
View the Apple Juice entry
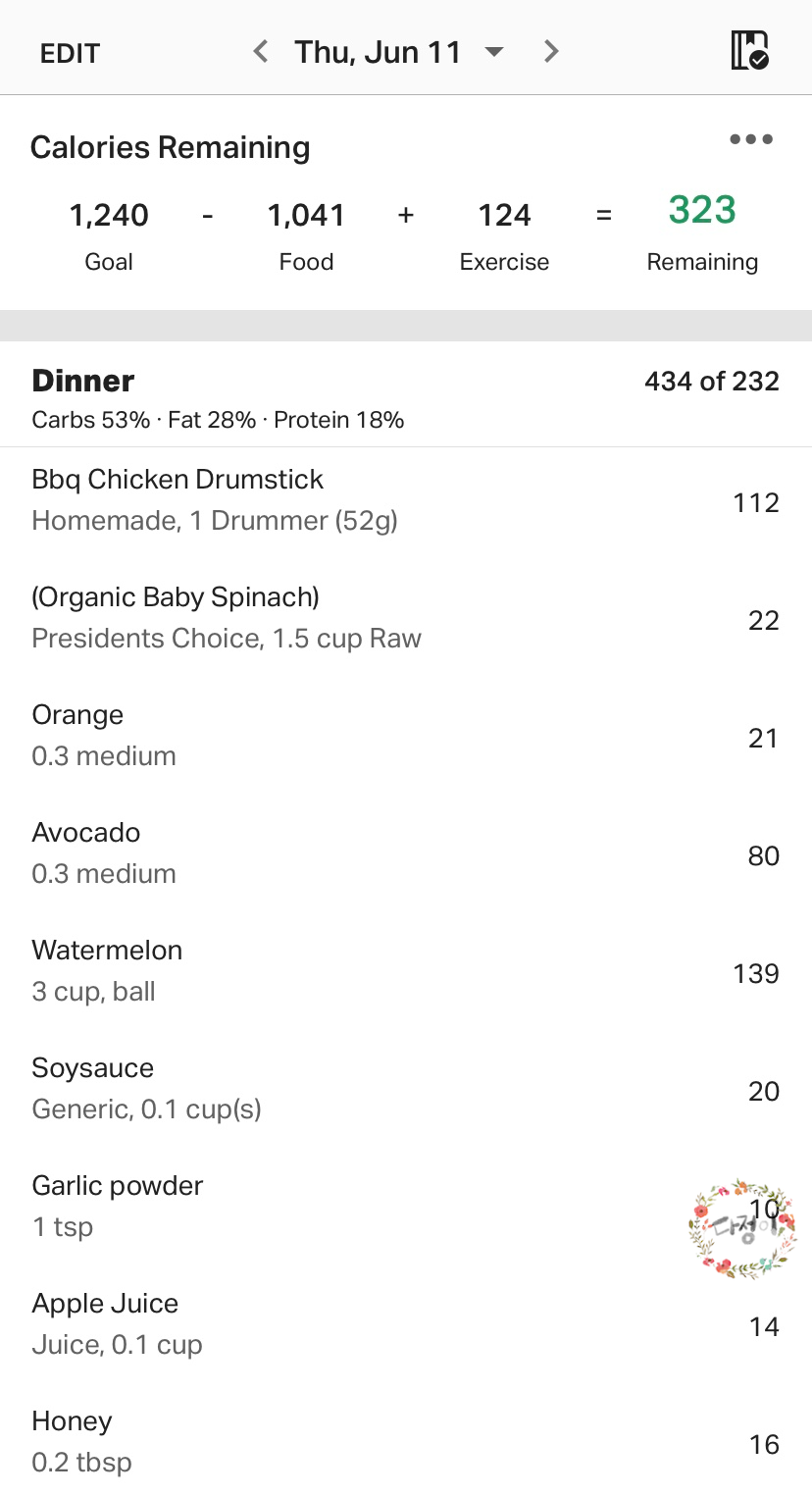click(406, 1325)
